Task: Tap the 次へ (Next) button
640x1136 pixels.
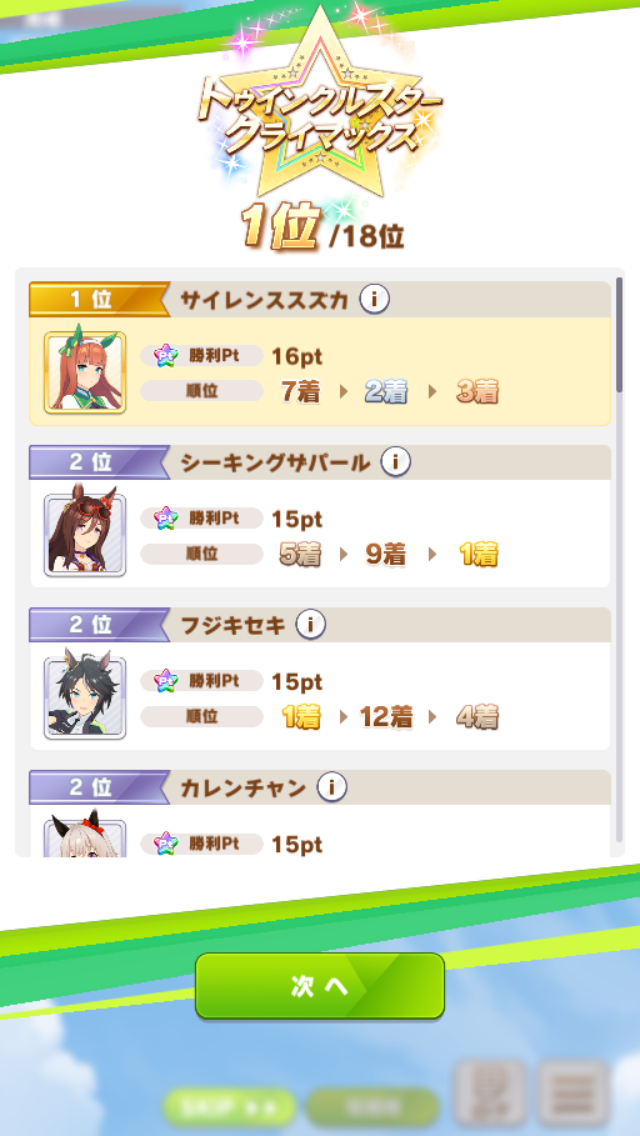Action: (319, 985)
